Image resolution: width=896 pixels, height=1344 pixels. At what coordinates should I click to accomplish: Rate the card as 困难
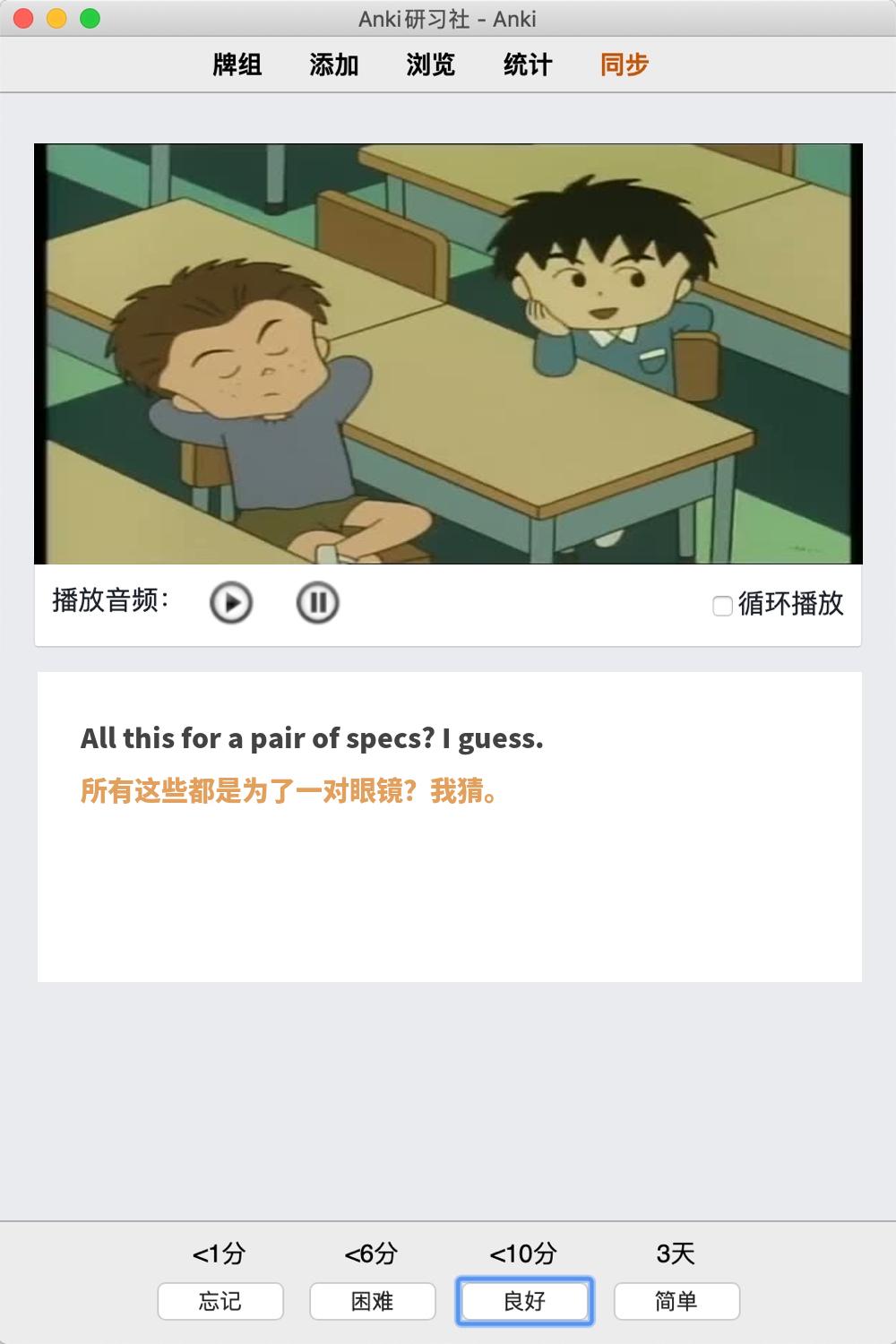[x=373, y=1301]
